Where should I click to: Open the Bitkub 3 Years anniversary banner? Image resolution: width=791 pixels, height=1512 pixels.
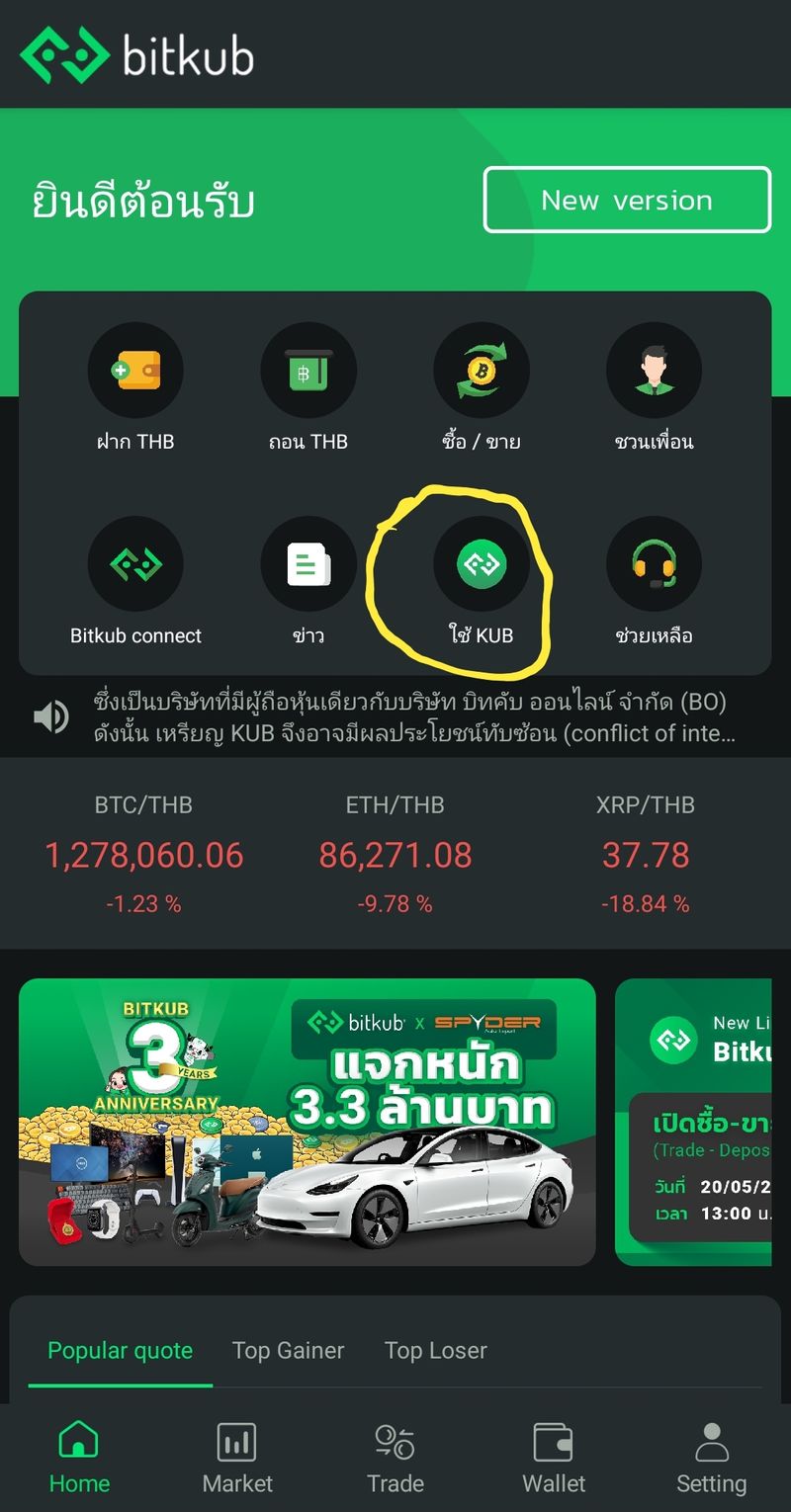(x=307, y=1122)
